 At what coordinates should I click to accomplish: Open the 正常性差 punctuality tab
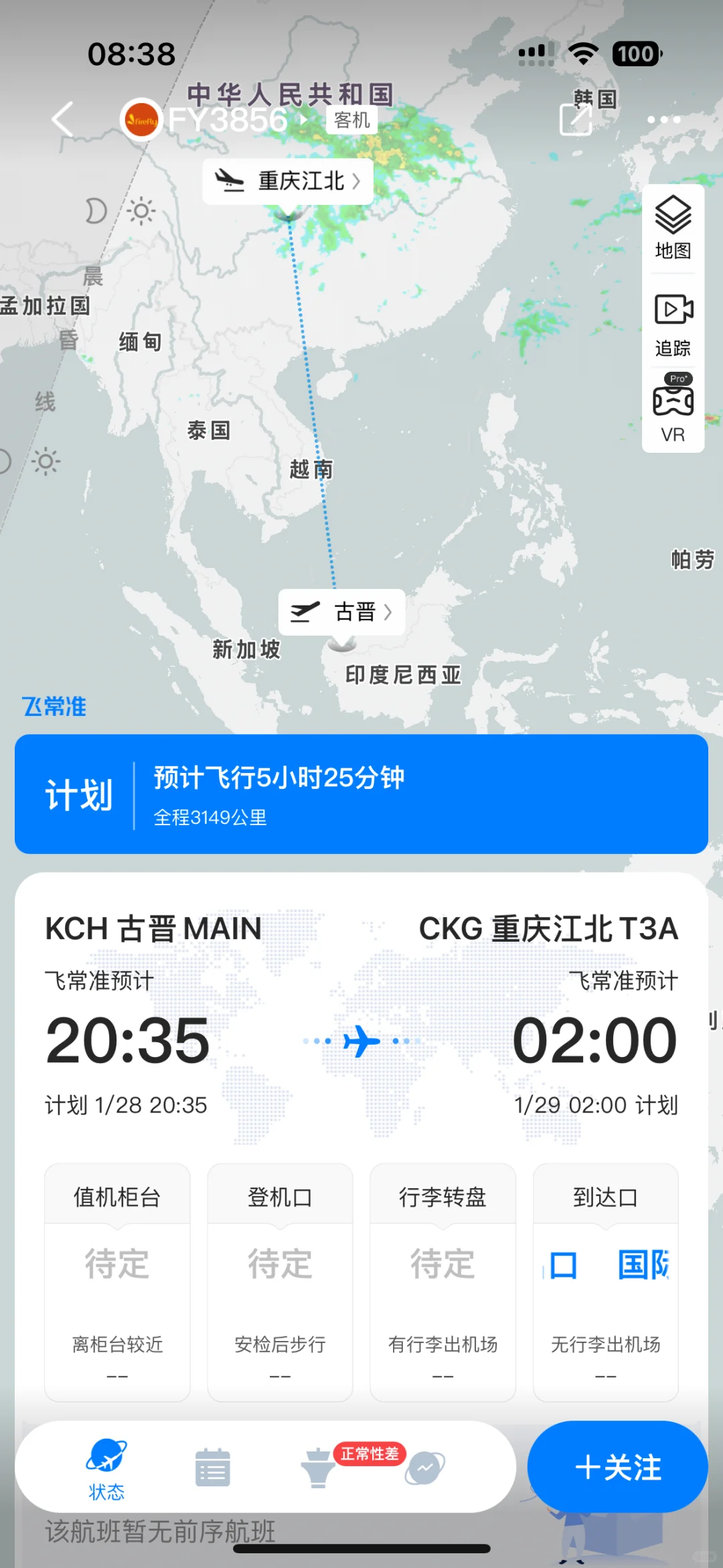coord(319,1467)
